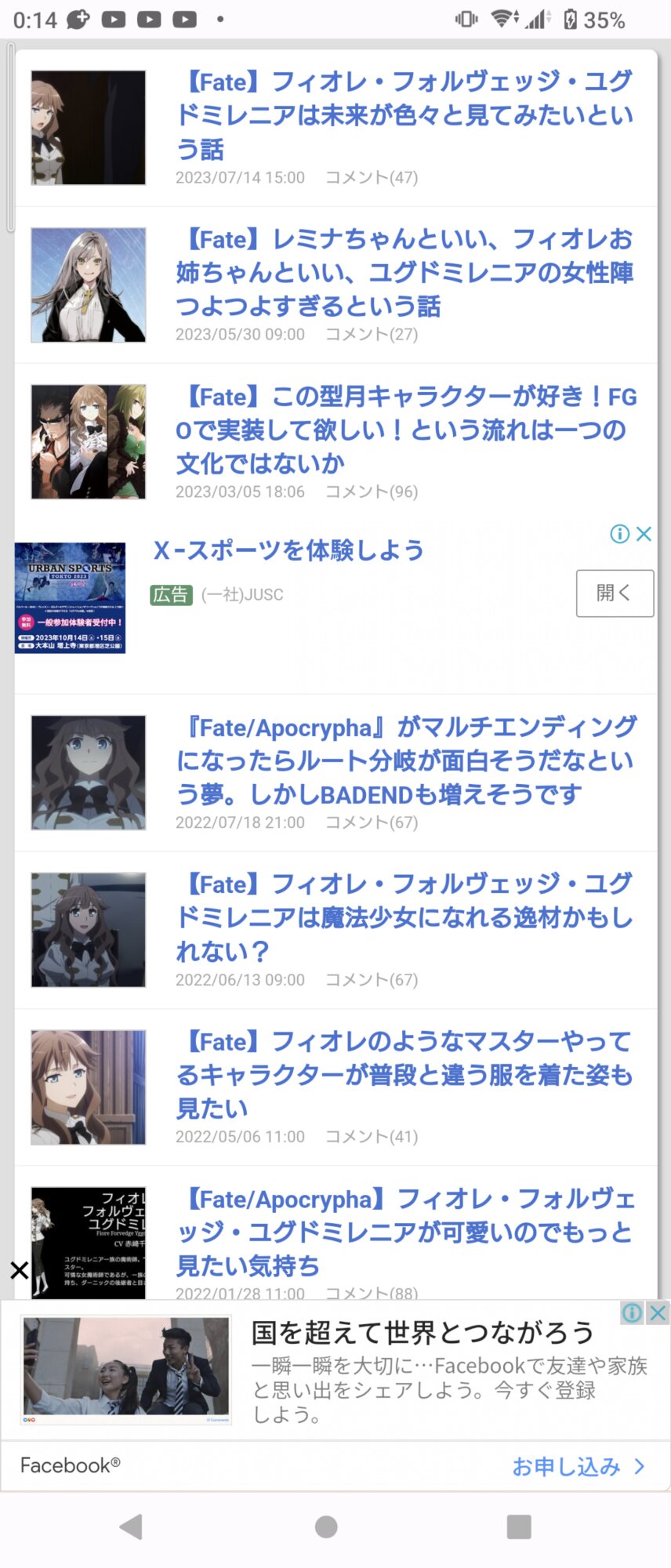Screen dimensions: 671x1568
Task: Open the フィオレは未来が色々と見てみたい article
Action: [x=404, y=114]
